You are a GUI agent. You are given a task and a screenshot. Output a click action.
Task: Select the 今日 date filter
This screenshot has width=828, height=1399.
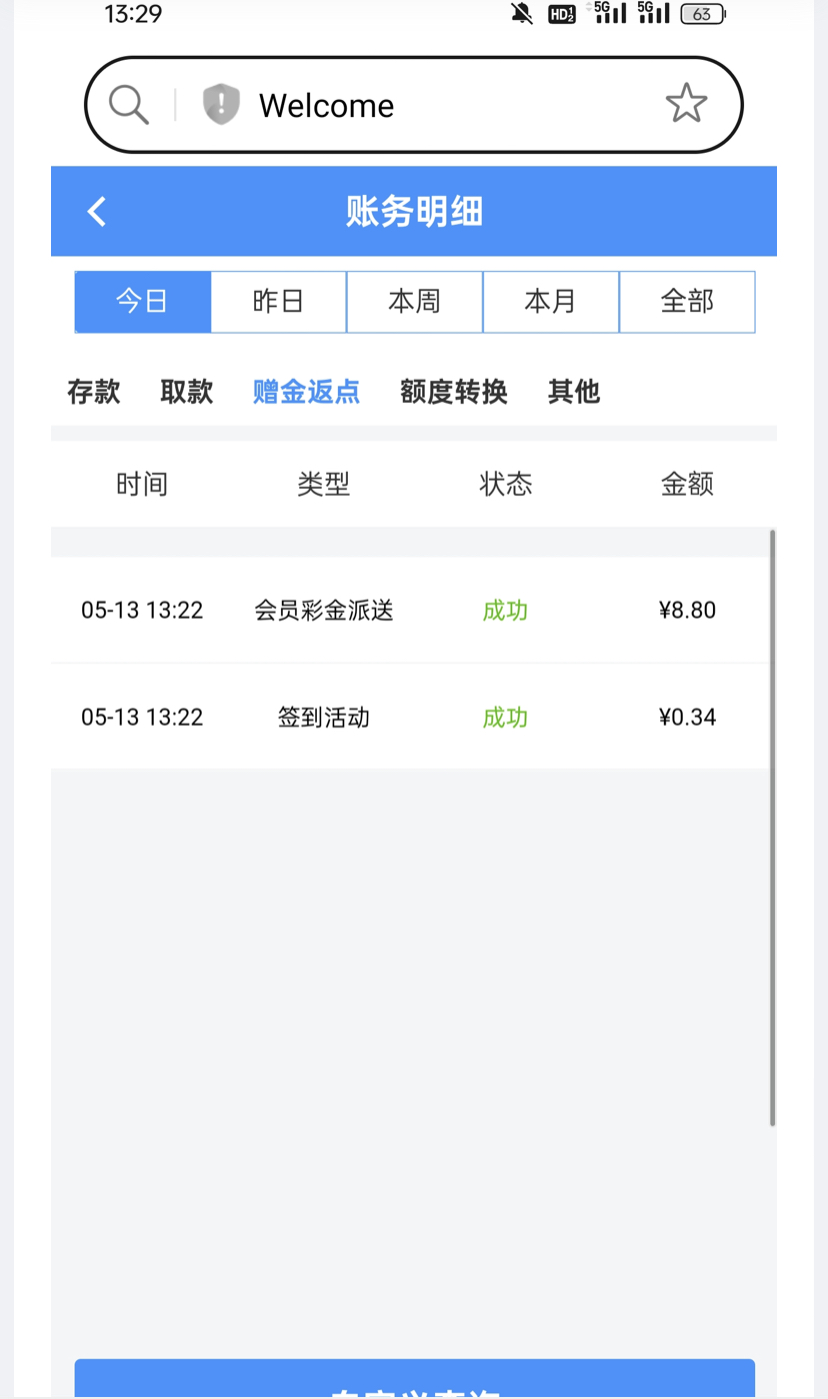click(143, 301)
